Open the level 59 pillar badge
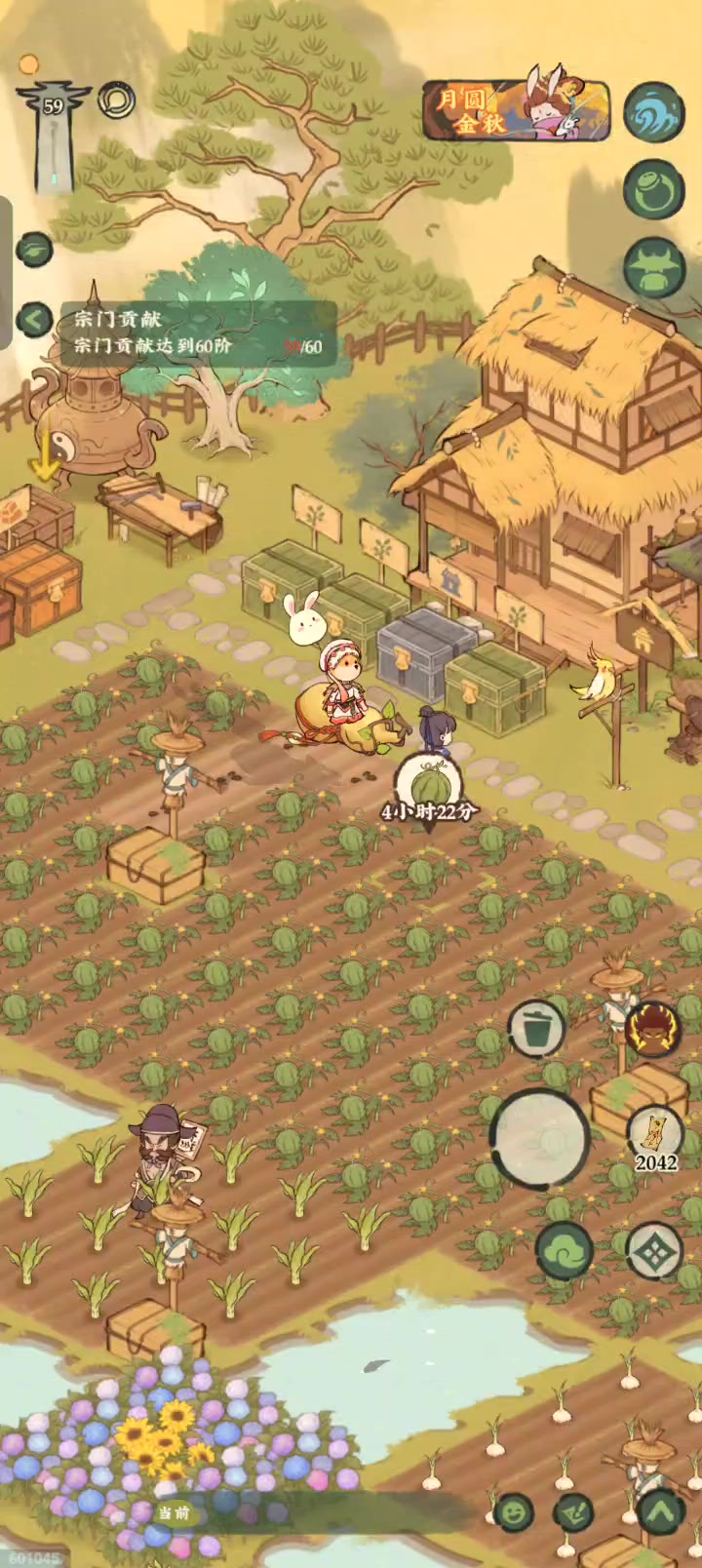 (53, 132)
